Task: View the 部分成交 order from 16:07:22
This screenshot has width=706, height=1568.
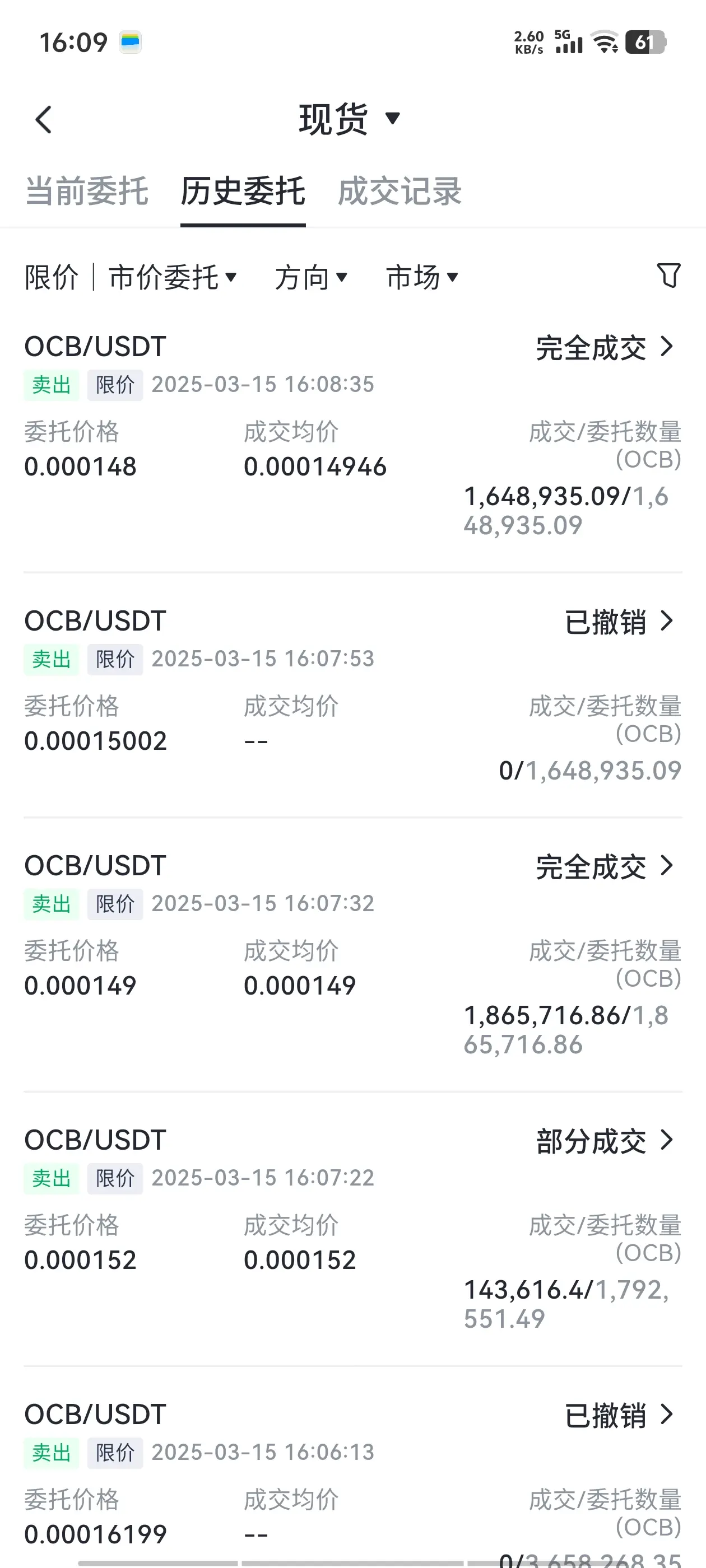Action: [x=605, y=1141]
